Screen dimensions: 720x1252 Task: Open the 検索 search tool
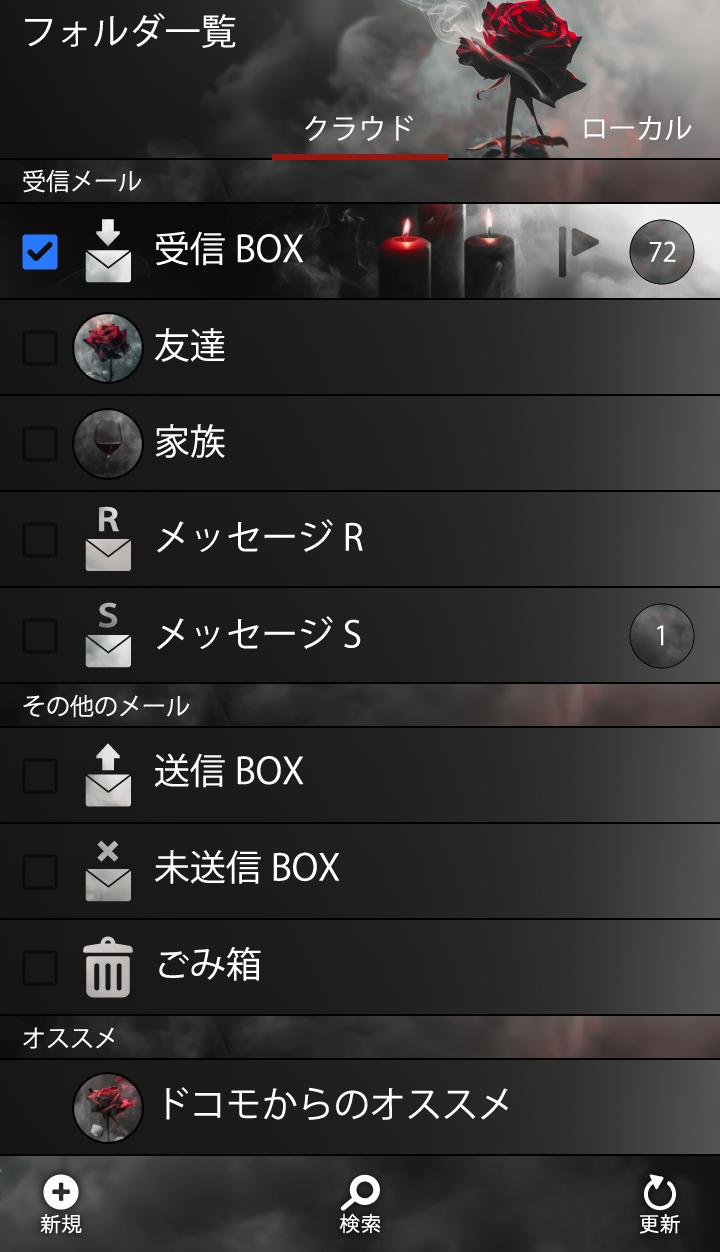360,1205
